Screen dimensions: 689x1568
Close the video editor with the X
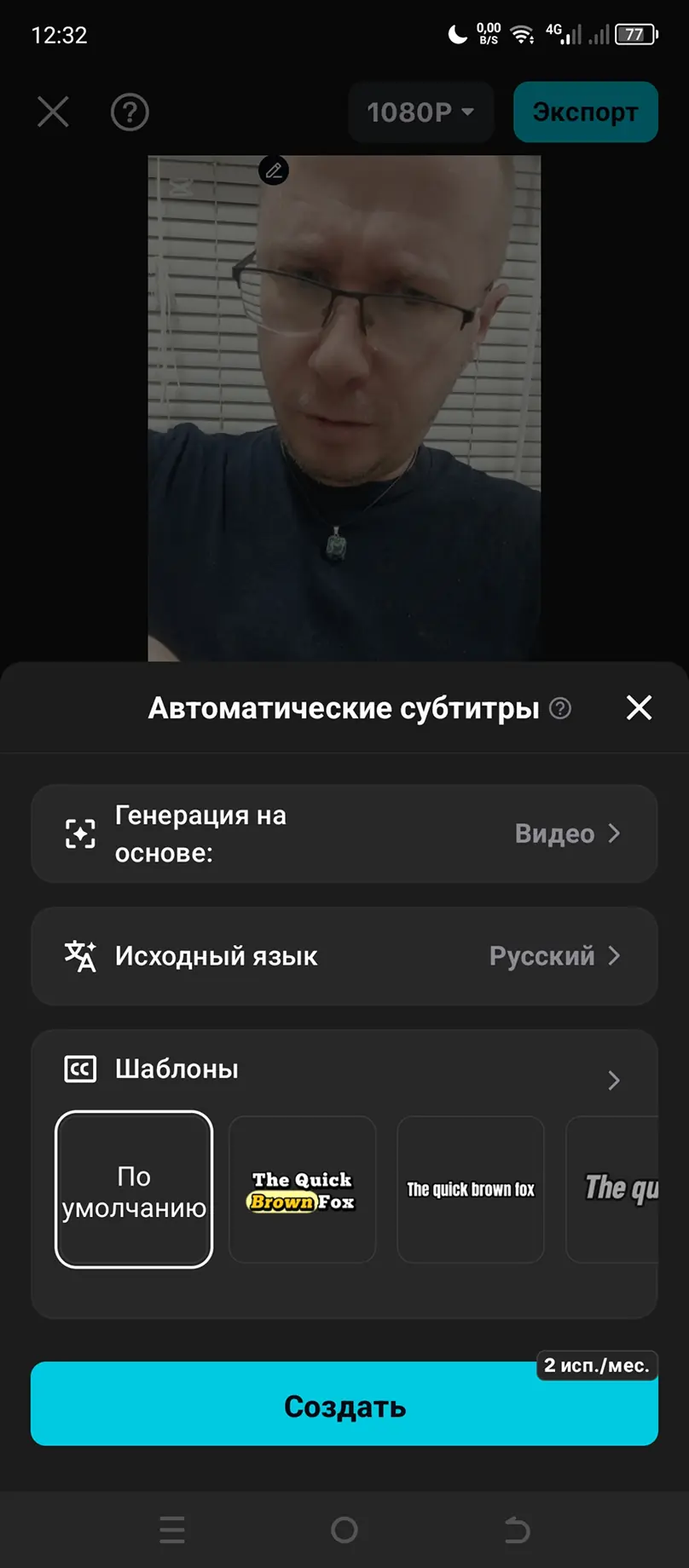pyautogui.click(x=53, y=112)
